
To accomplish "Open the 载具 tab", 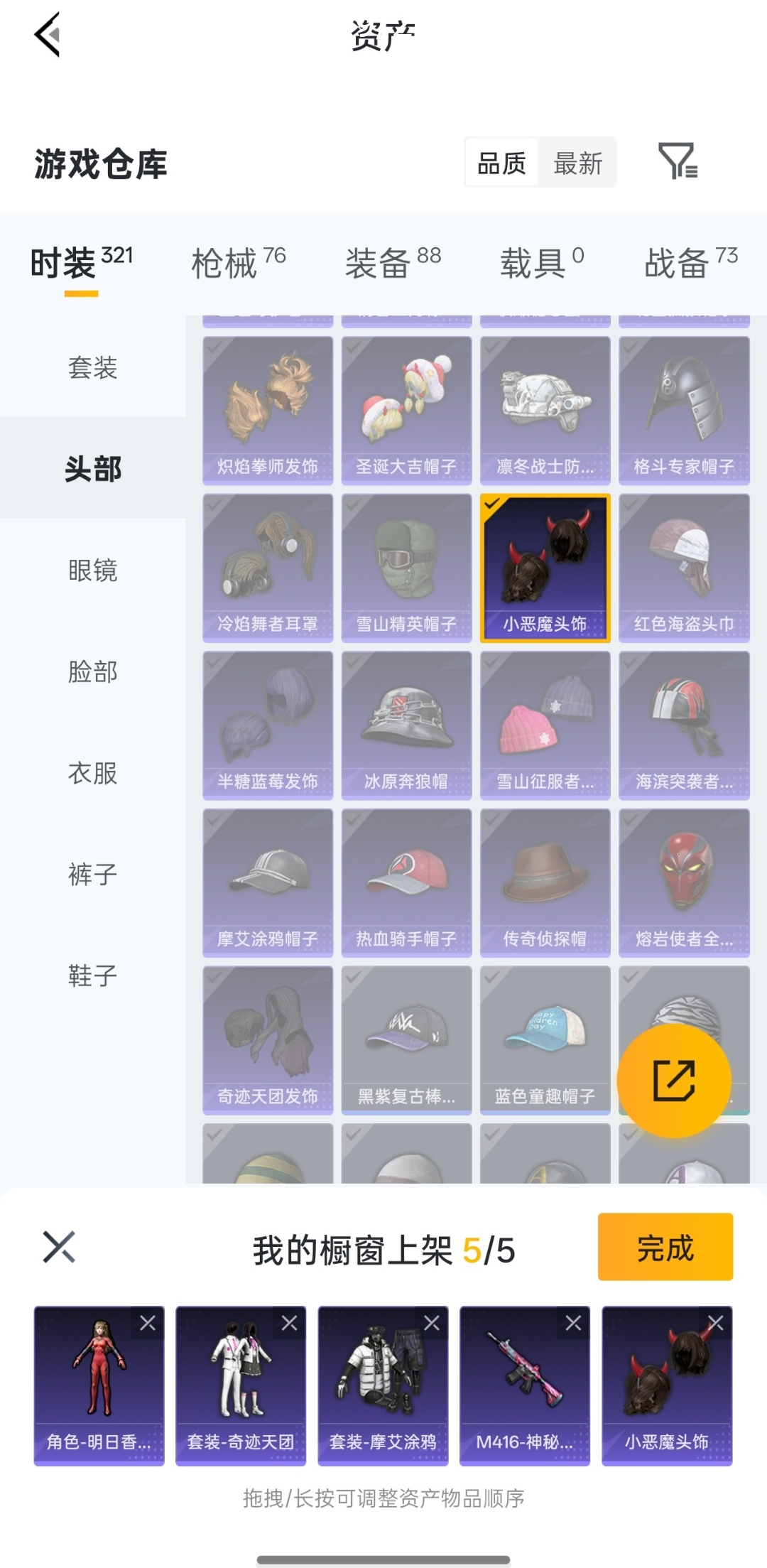I will click(541, 263).
